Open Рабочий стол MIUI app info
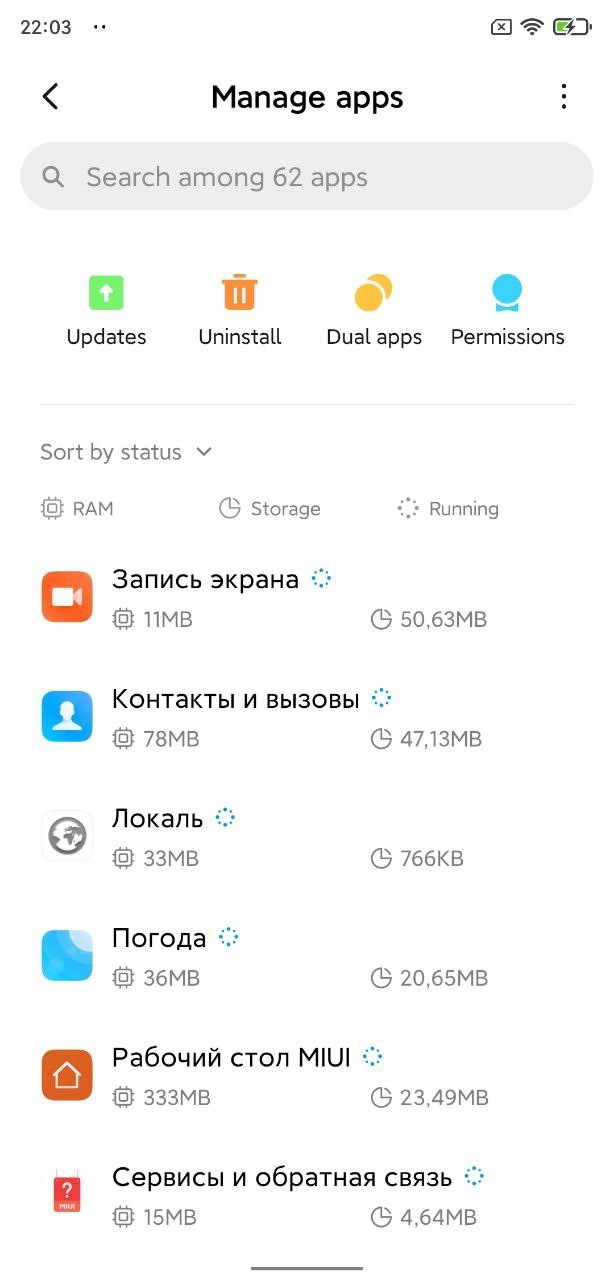Image resolution: width=614 pixels, height=1280 pixels. click(x=307, y=1076)
